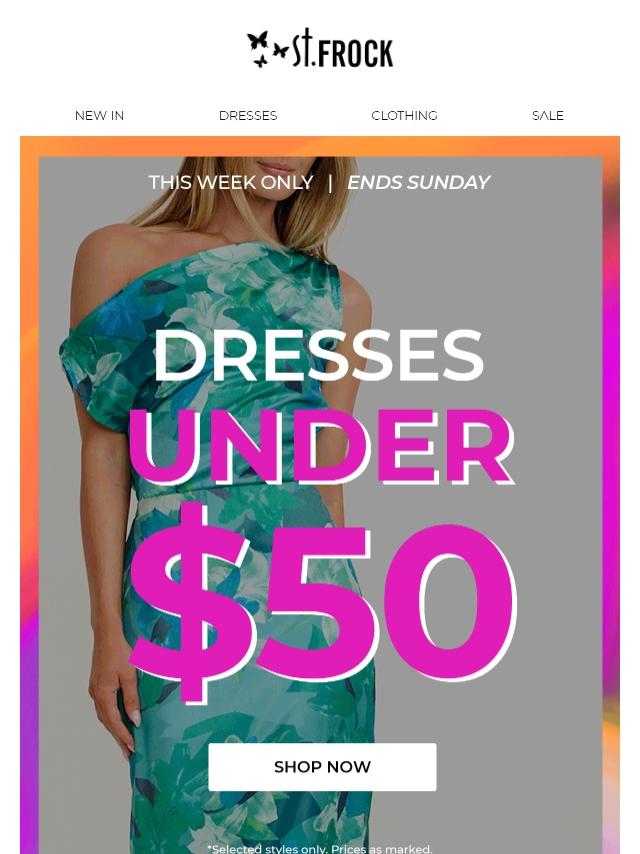The image size is (640, 854).
Task: Open the Clothing section
Action: pyautogui.click(x=404, y=115)
